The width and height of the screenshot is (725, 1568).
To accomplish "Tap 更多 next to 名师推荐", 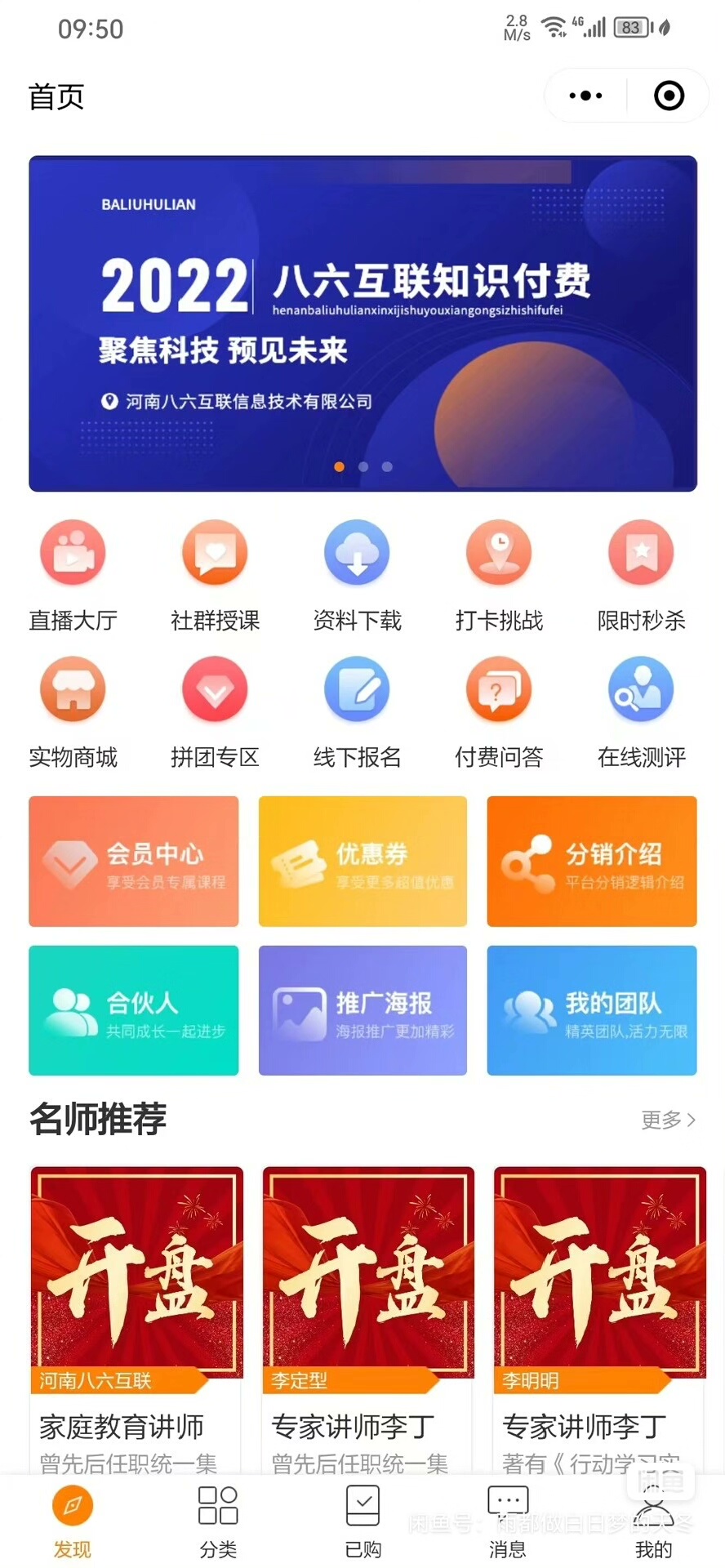I will [668, 1120].
